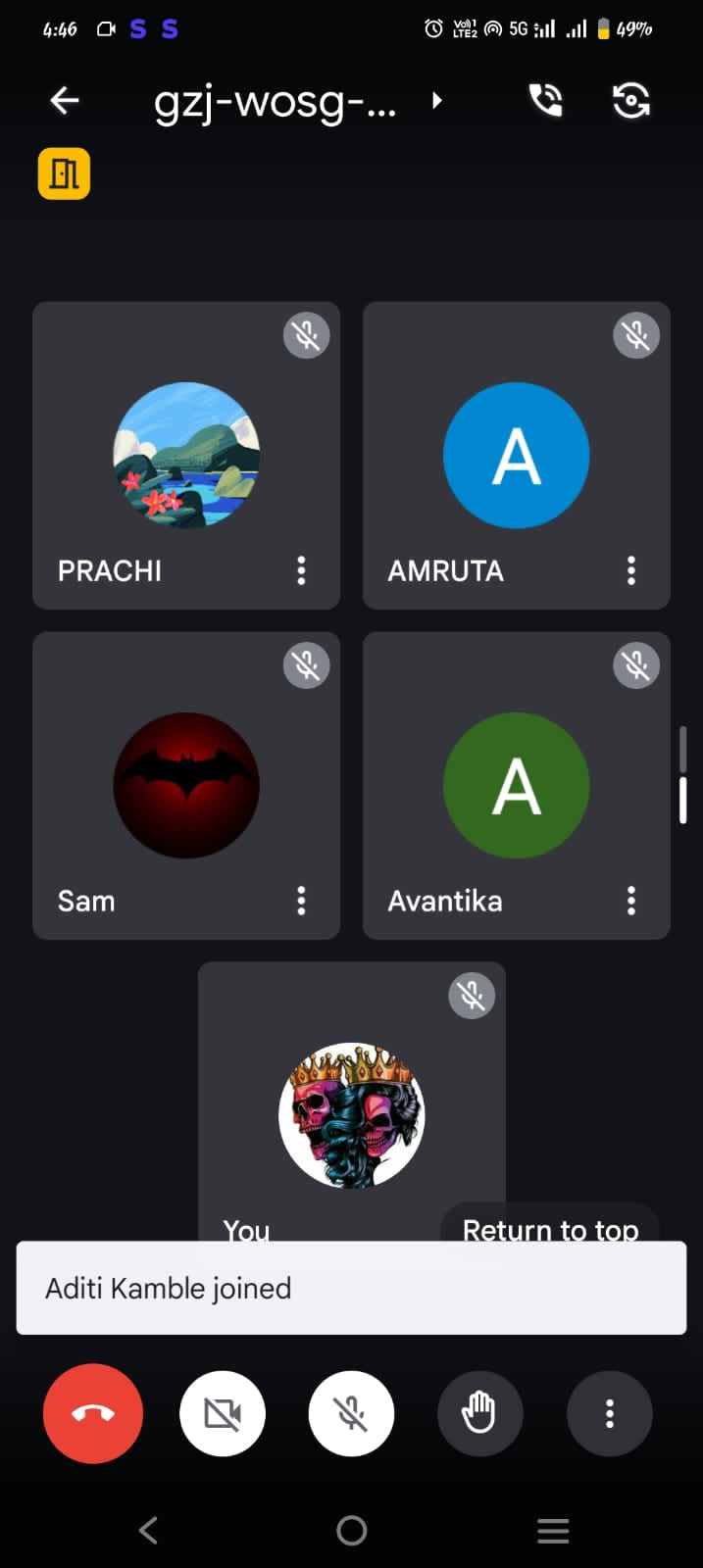Go to the Android home screen
703x1568 pixels.
(x=351, y=1530)
